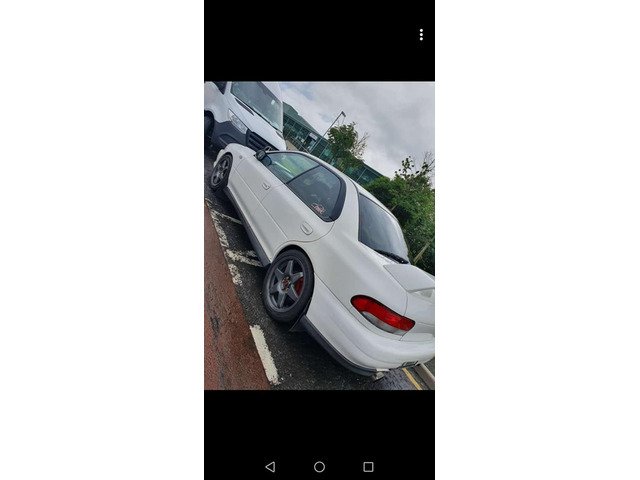This screenshot has width=640, height=480.
Task: Open the recent apps view
Action: click(x=368, y=466)
